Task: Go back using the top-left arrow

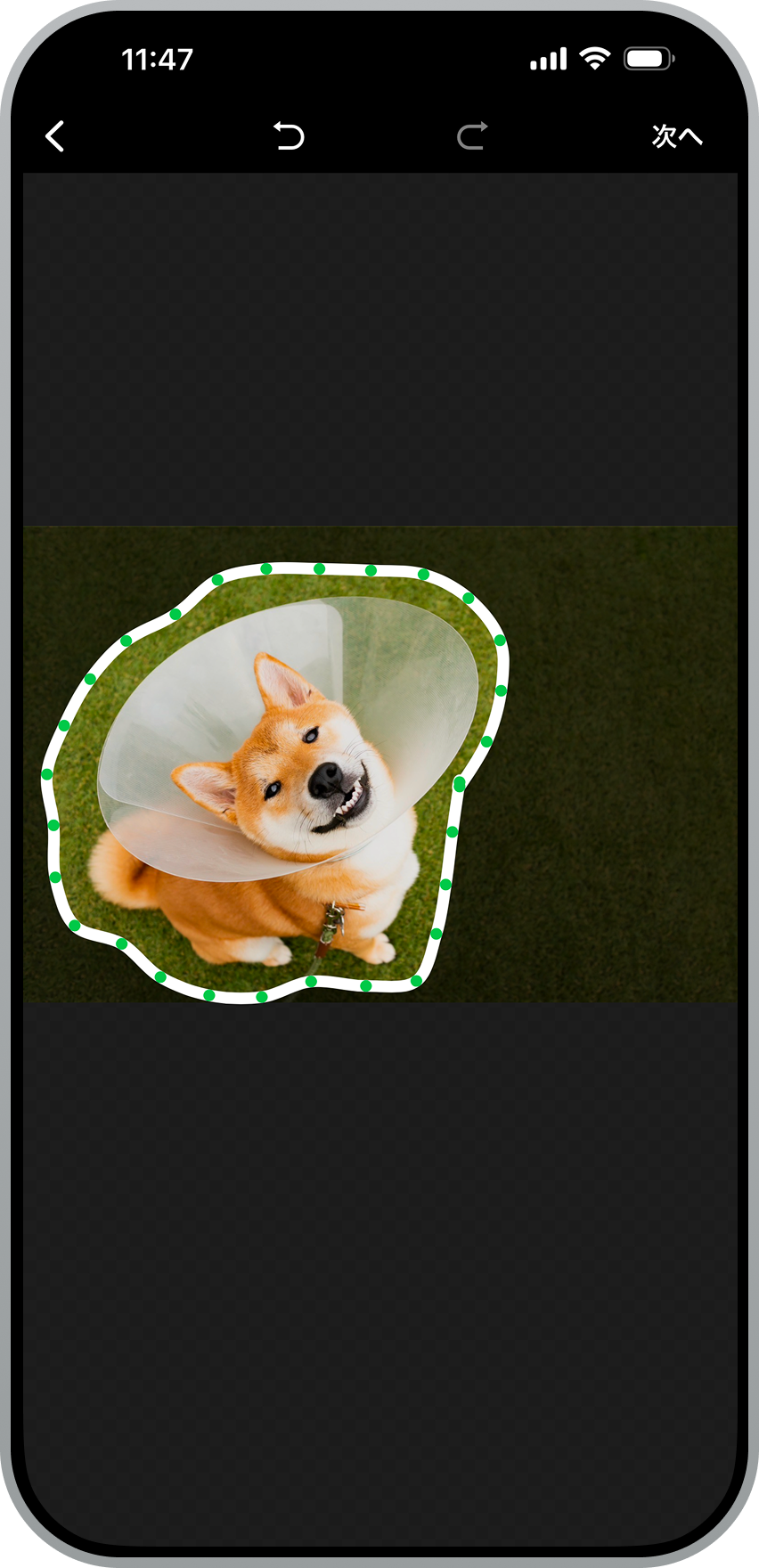Action: [x=55, y=136]
